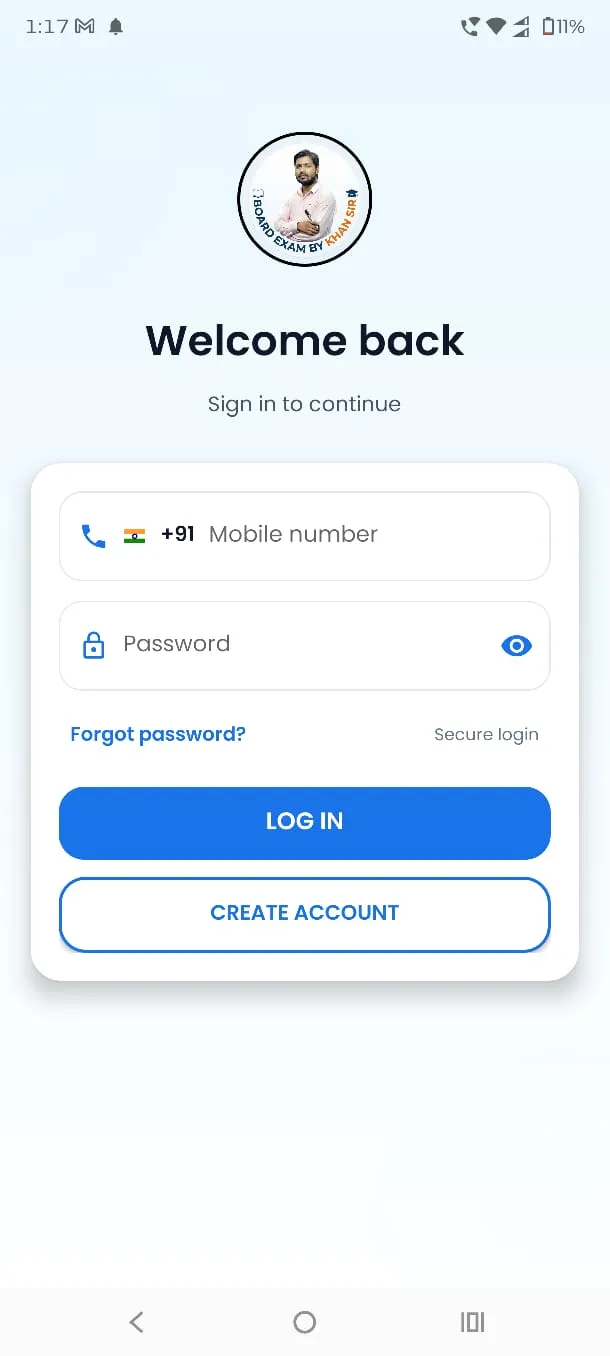Tap the LOG IN button
The image size is (610, 1356).
305,822
